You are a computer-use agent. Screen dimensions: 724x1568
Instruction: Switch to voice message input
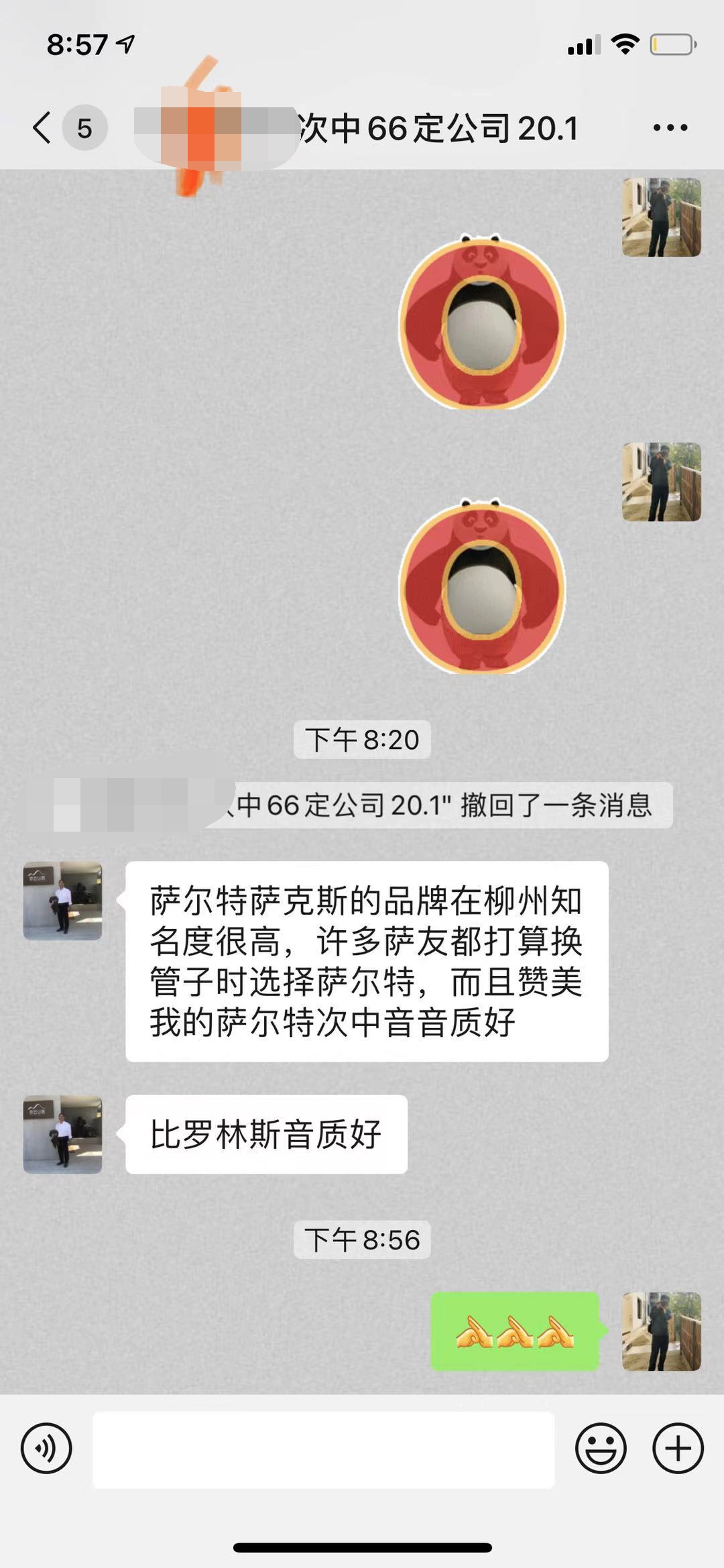(46, 1448)
